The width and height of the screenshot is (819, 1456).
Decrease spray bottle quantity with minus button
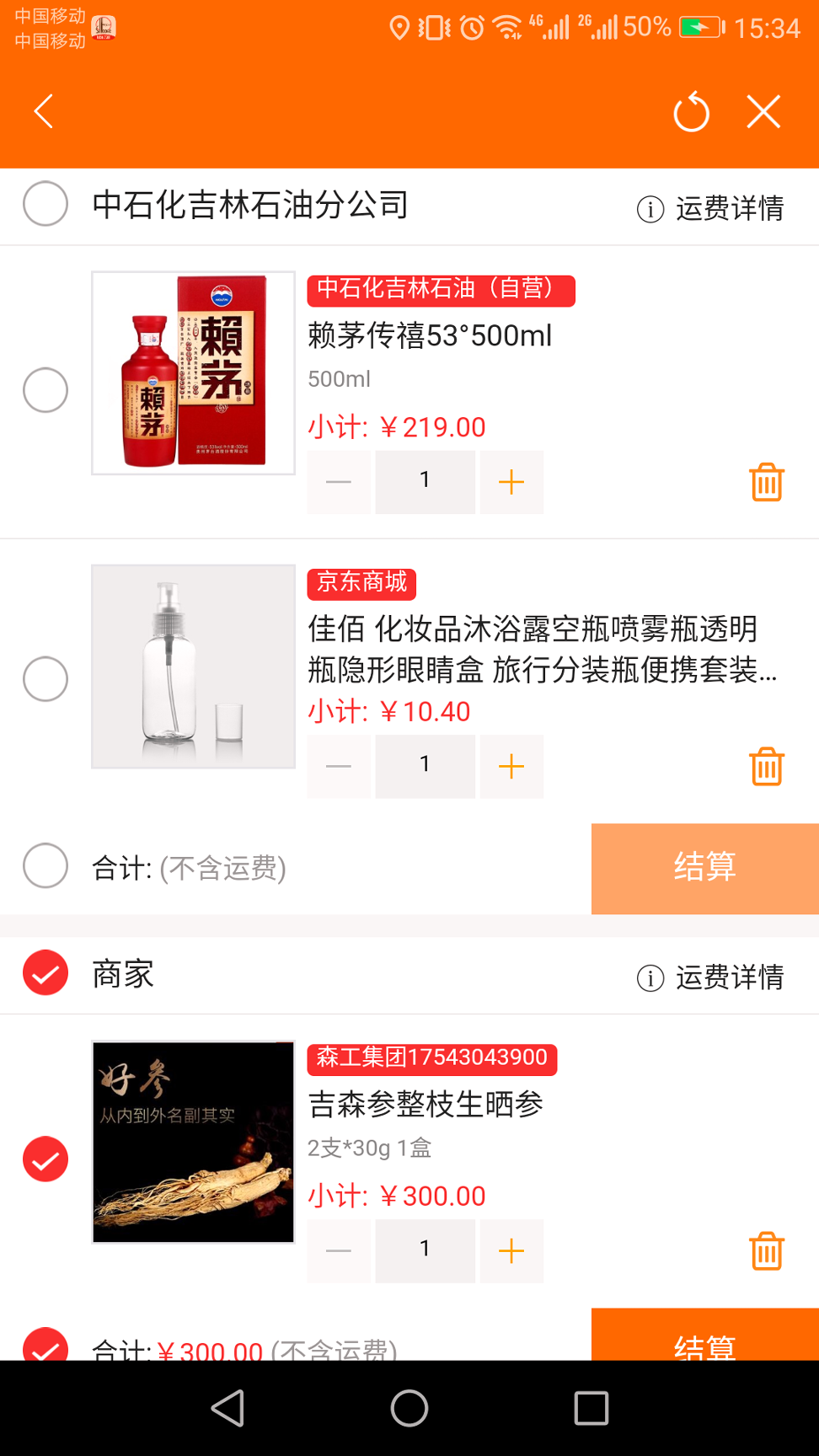(x=338, y=766)
